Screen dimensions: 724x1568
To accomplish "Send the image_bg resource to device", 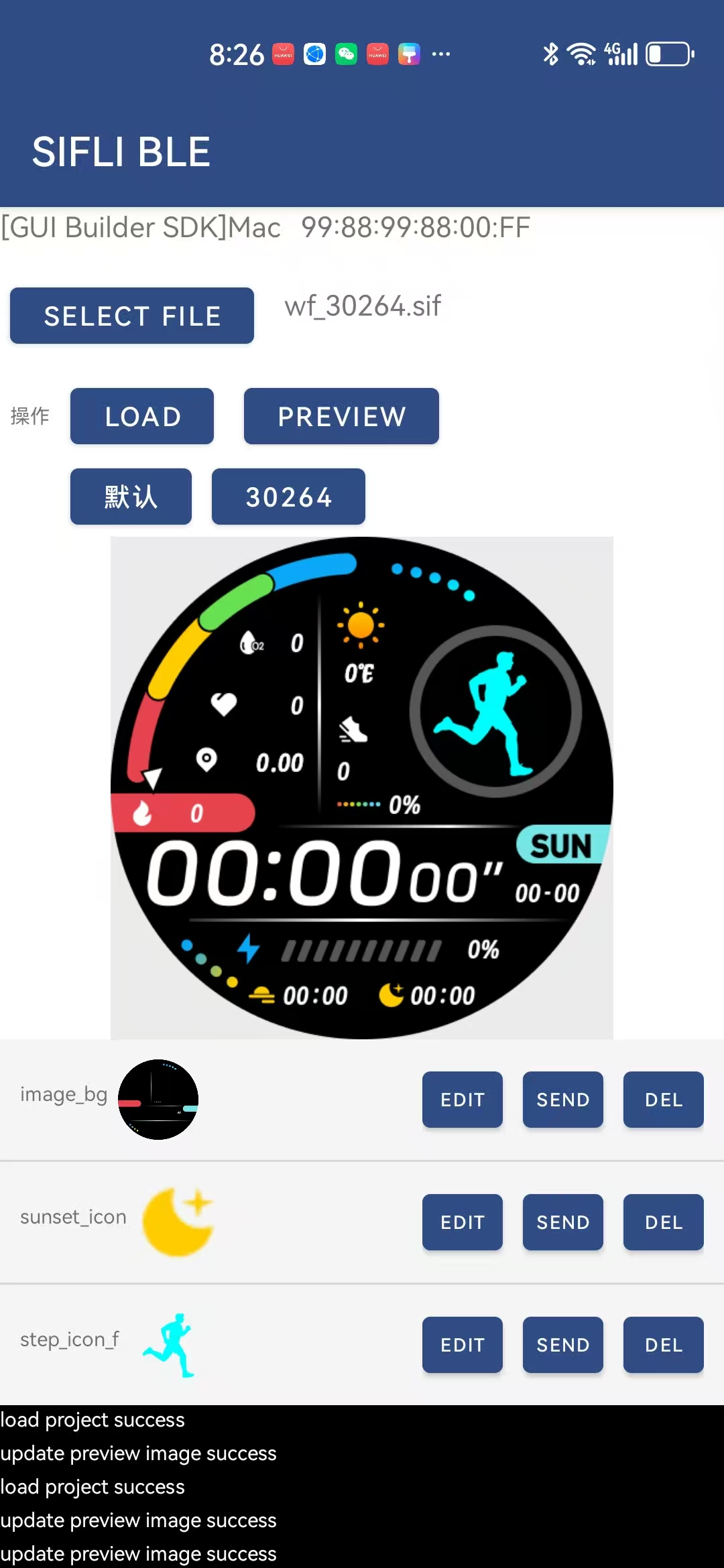I will (562, 1100).
